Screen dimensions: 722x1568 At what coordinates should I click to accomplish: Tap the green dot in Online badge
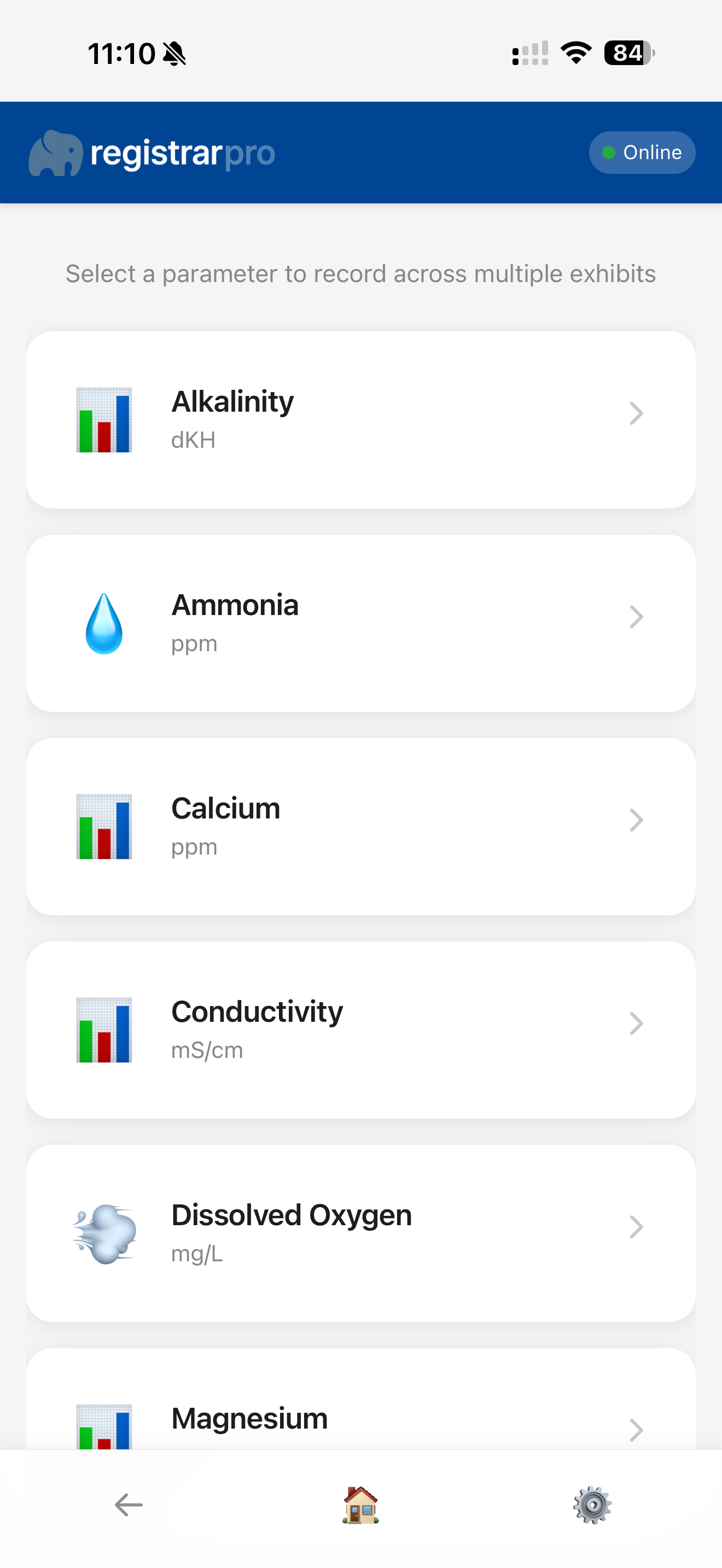pyautogui.click(x=608, y=153)
